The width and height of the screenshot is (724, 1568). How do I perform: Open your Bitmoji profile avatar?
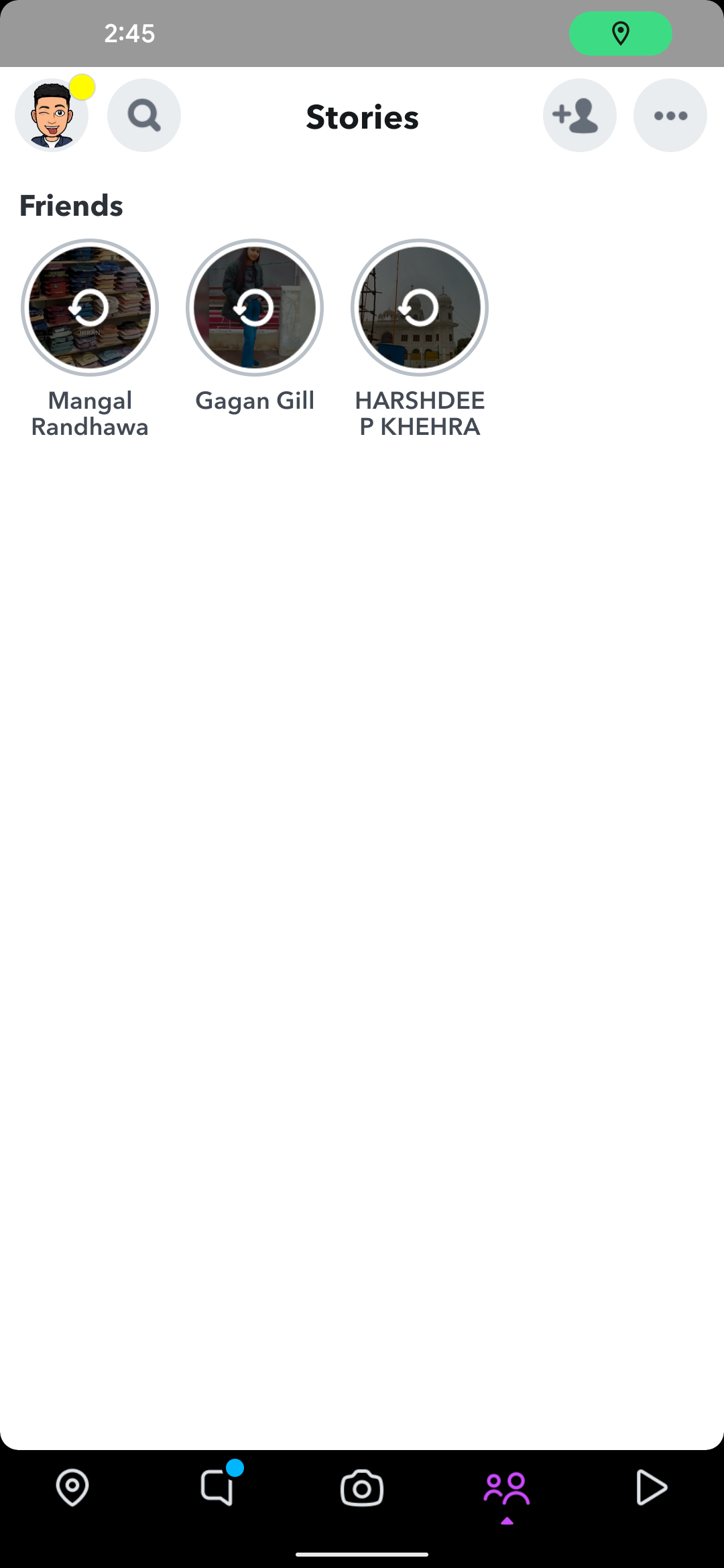click(x=51, y=115)
